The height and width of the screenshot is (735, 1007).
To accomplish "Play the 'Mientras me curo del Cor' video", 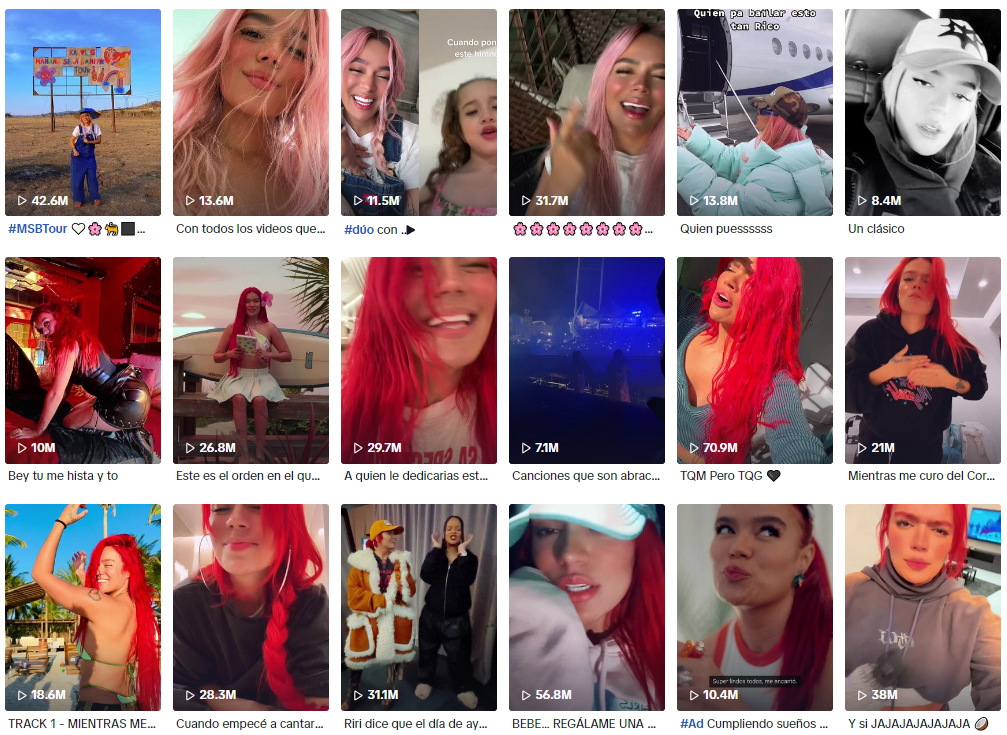I will pos(923,360).
